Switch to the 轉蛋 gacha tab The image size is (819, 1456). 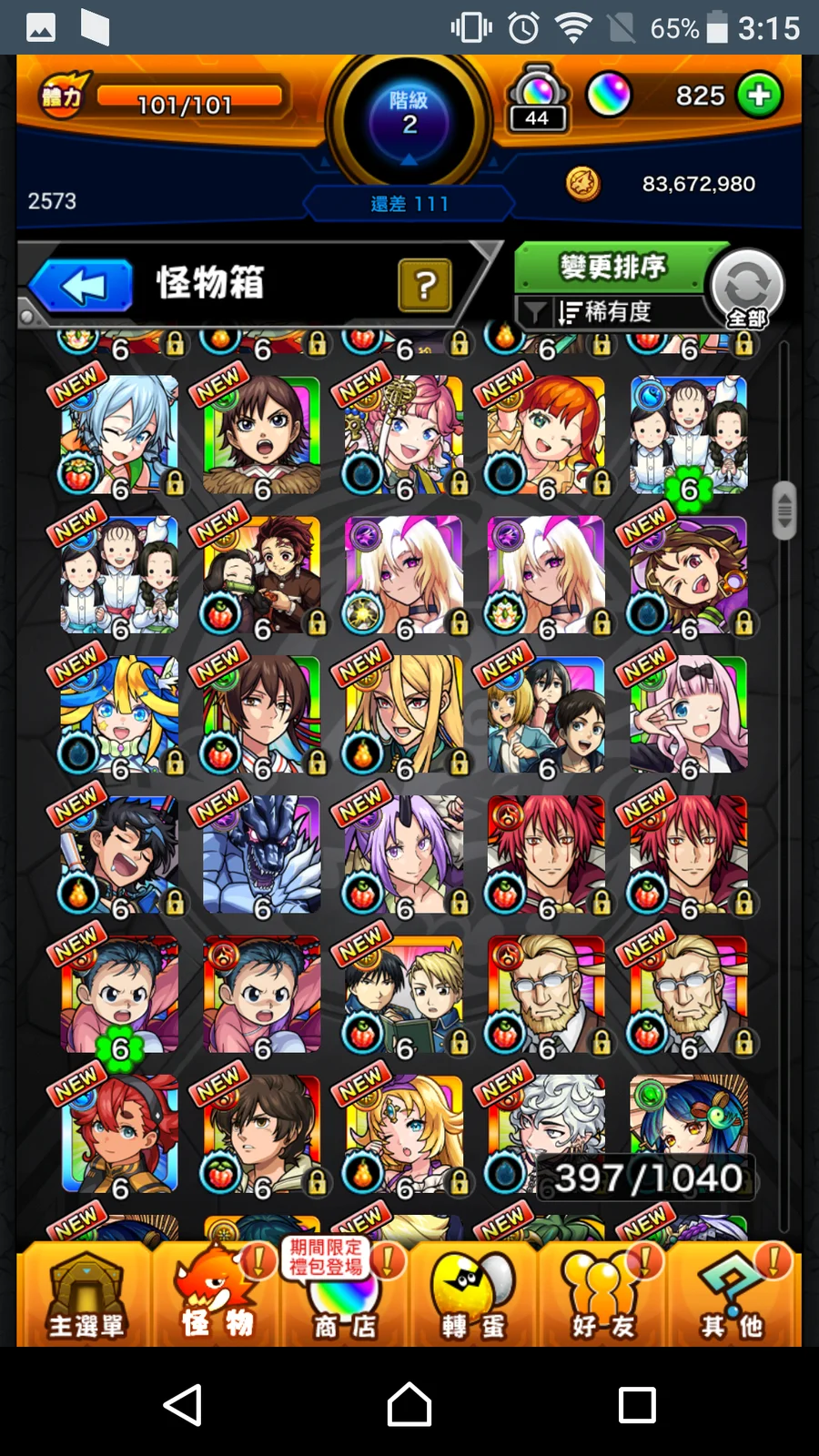click(x=473, y=1297)
